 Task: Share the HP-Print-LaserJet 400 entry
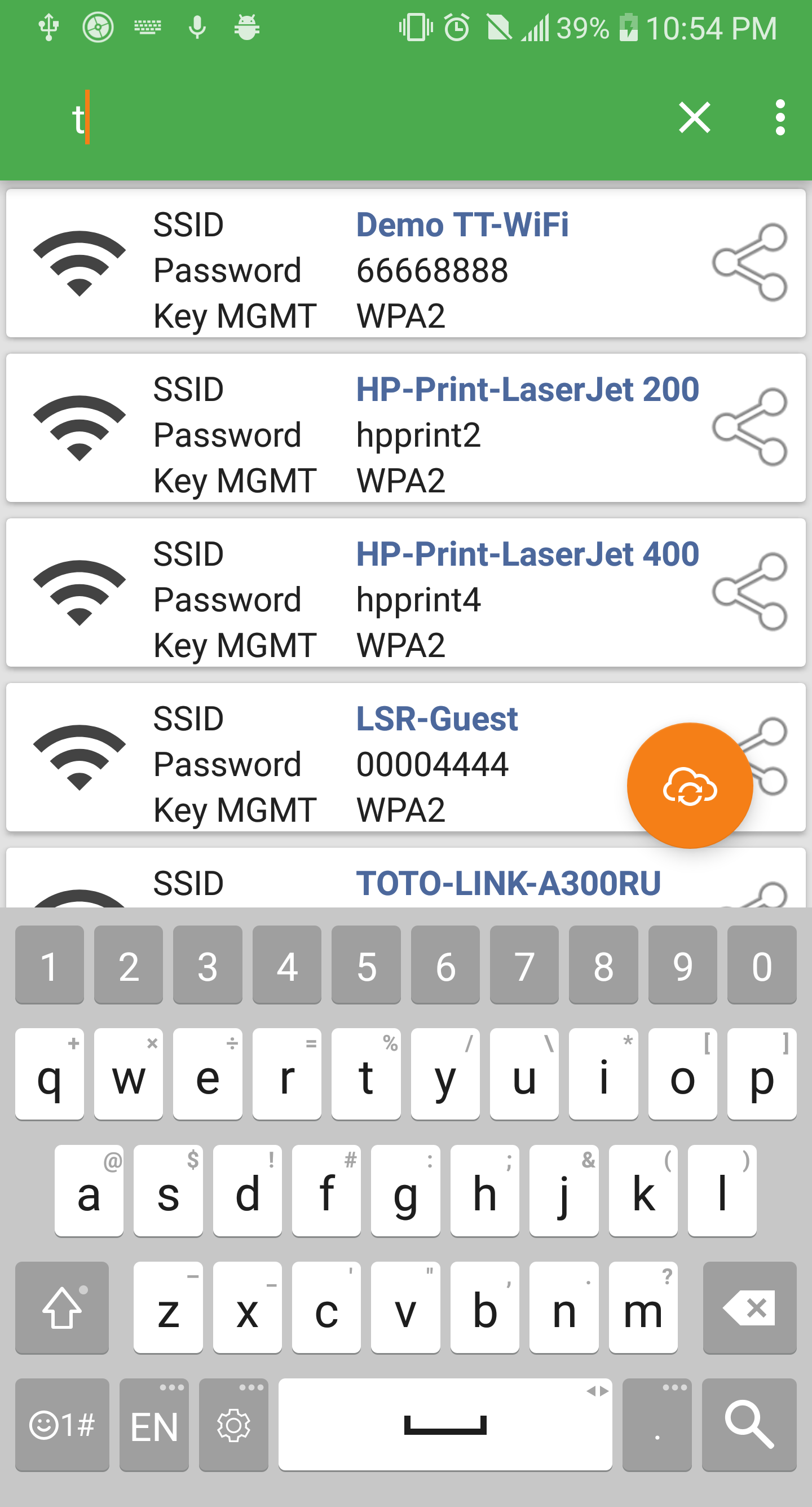pos(749,591)
